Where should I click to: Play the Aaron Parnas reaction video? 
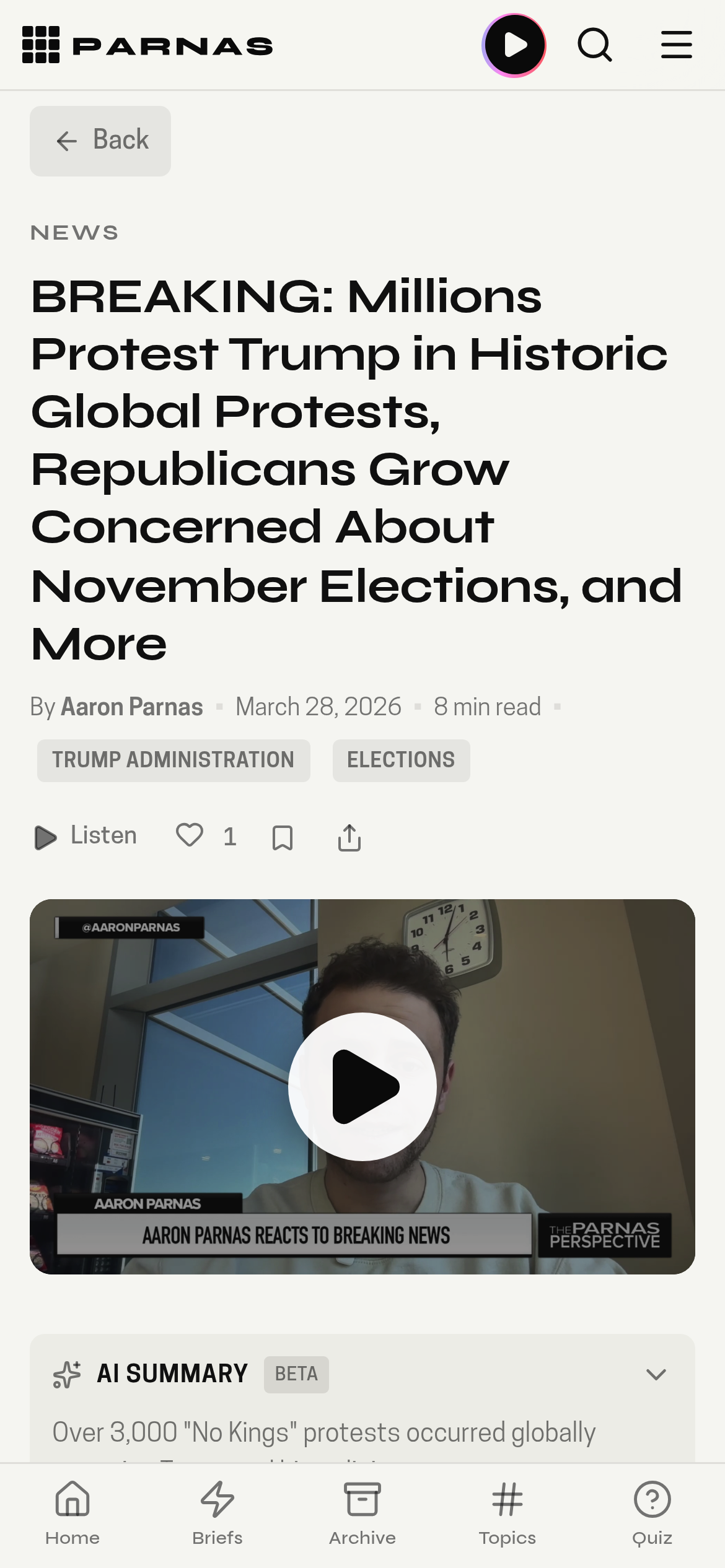click(x=362, y=1086)
